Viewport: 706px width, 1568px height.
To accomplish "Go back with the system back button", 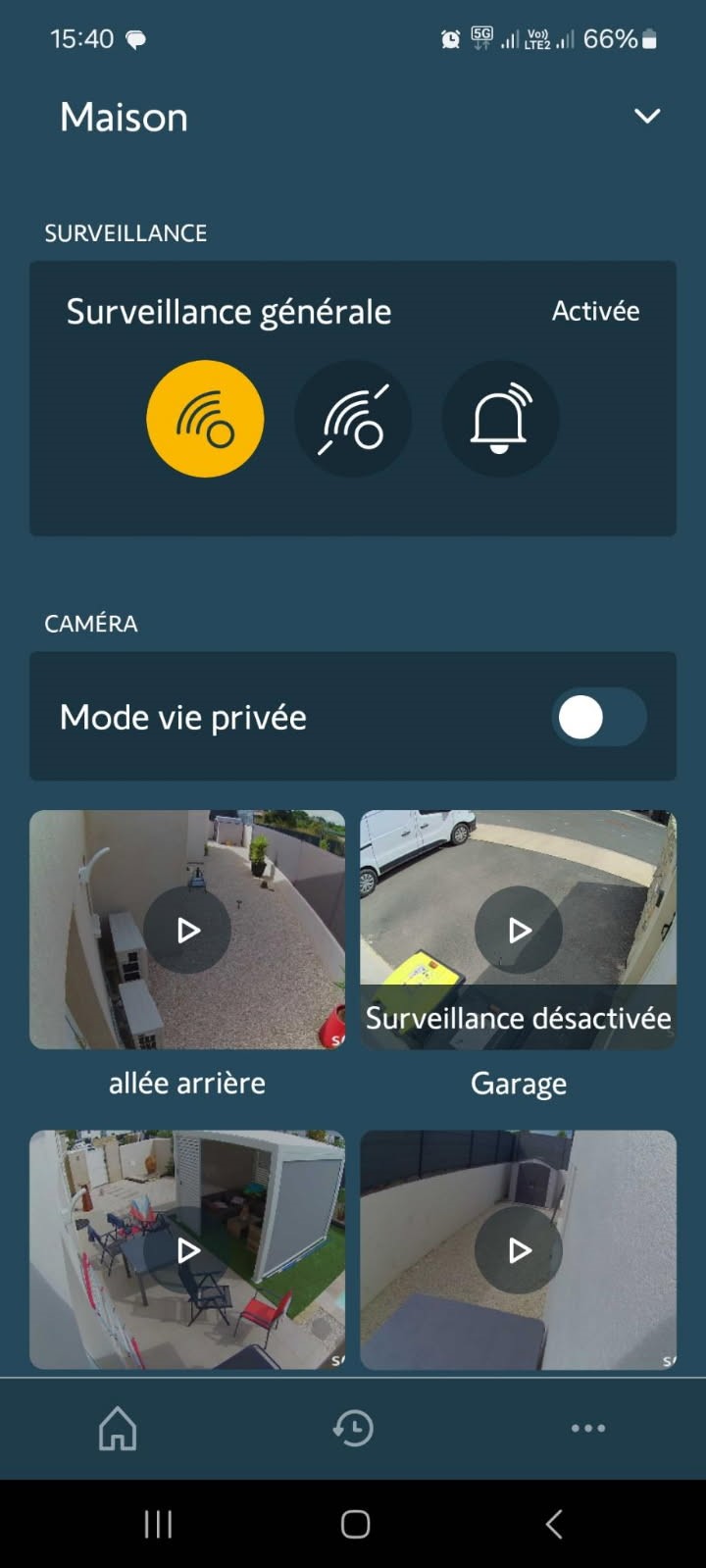I will 554,1524.
